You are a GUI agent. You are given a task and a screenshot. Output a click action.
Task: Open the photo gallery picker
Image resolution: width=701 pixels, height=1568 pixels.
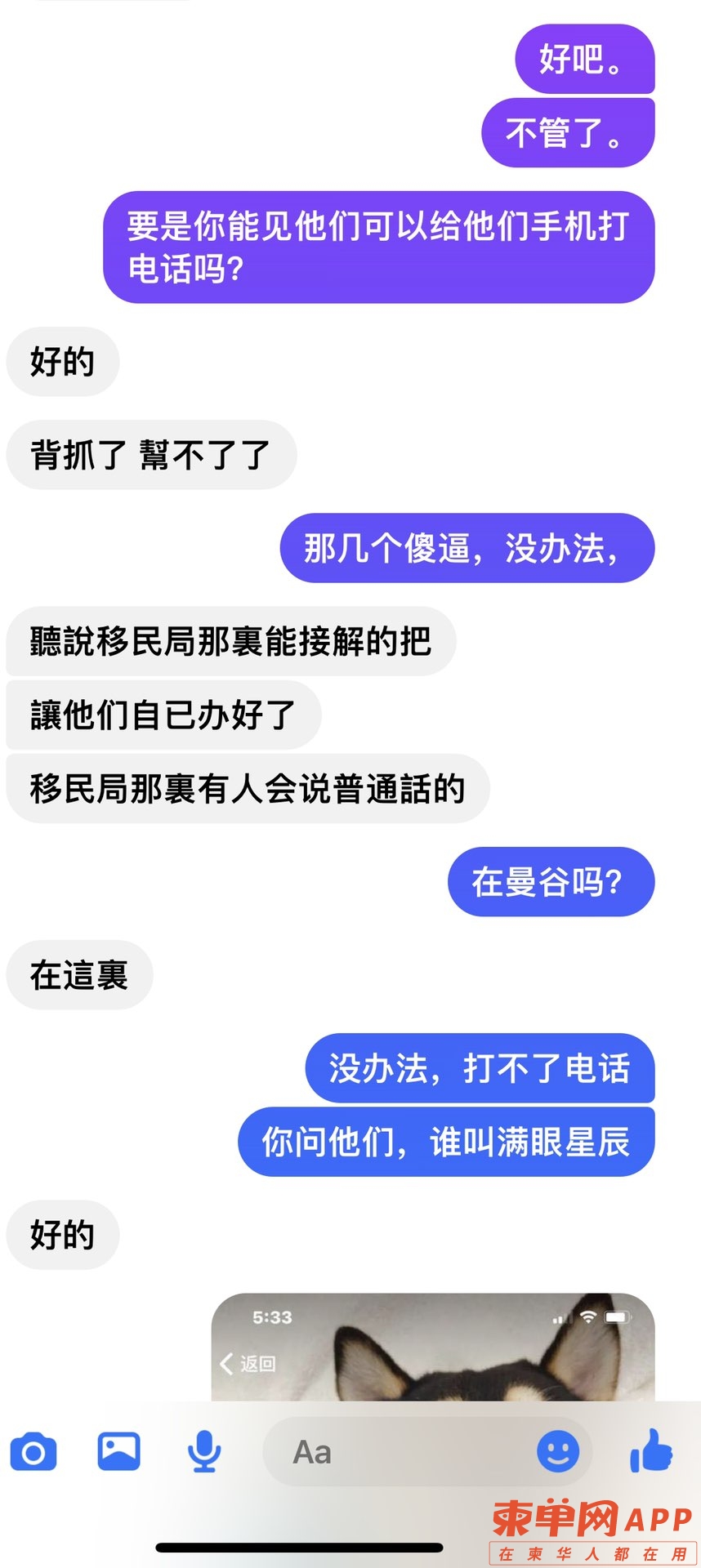point(118,1451)
